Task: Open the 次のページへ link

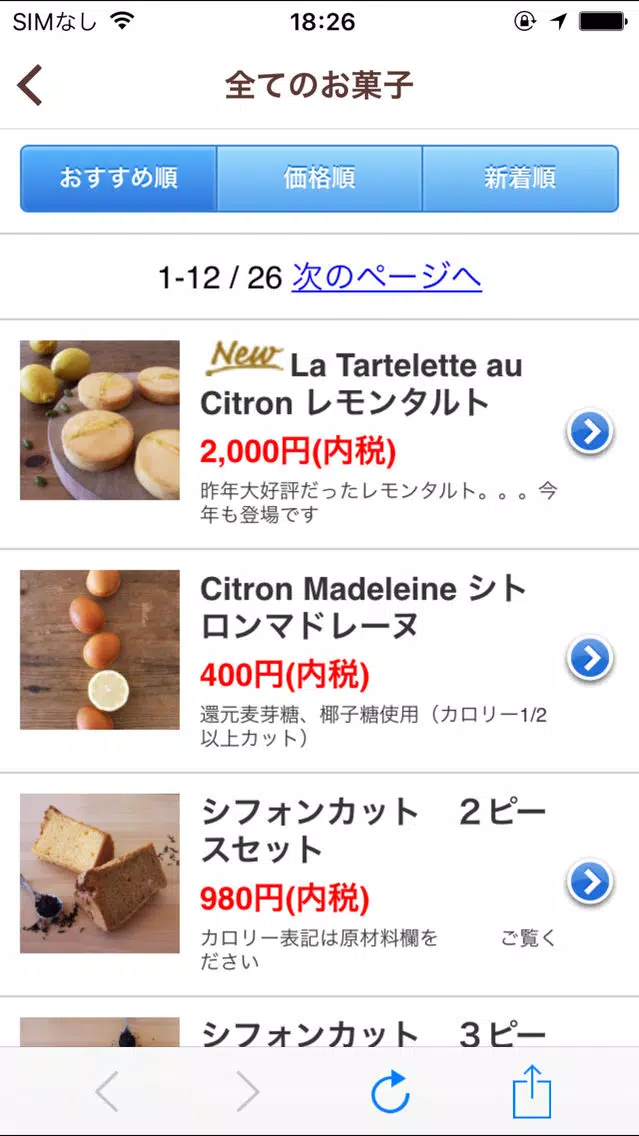Action: point(387,277)
